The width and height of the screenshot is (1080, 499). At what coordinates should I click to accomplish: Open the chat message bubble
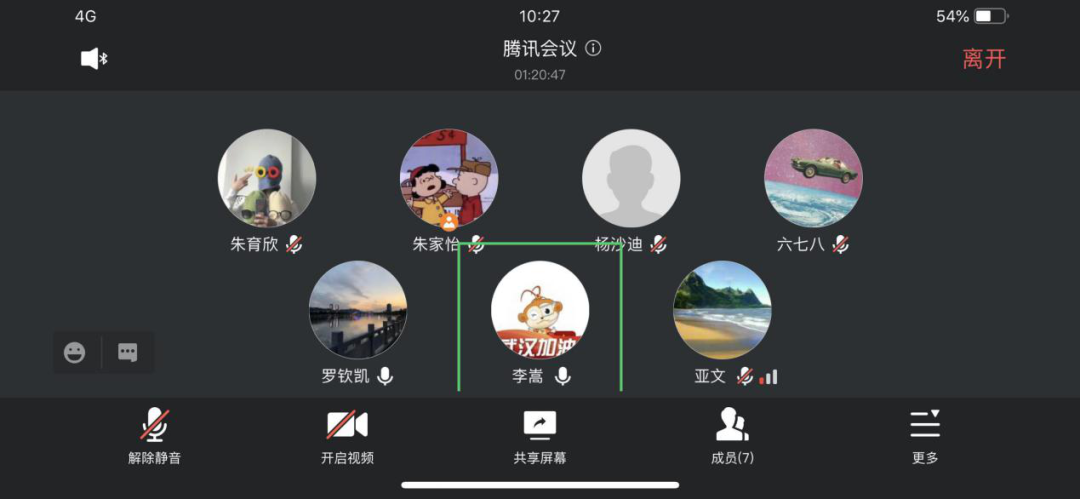pos(128,352)
